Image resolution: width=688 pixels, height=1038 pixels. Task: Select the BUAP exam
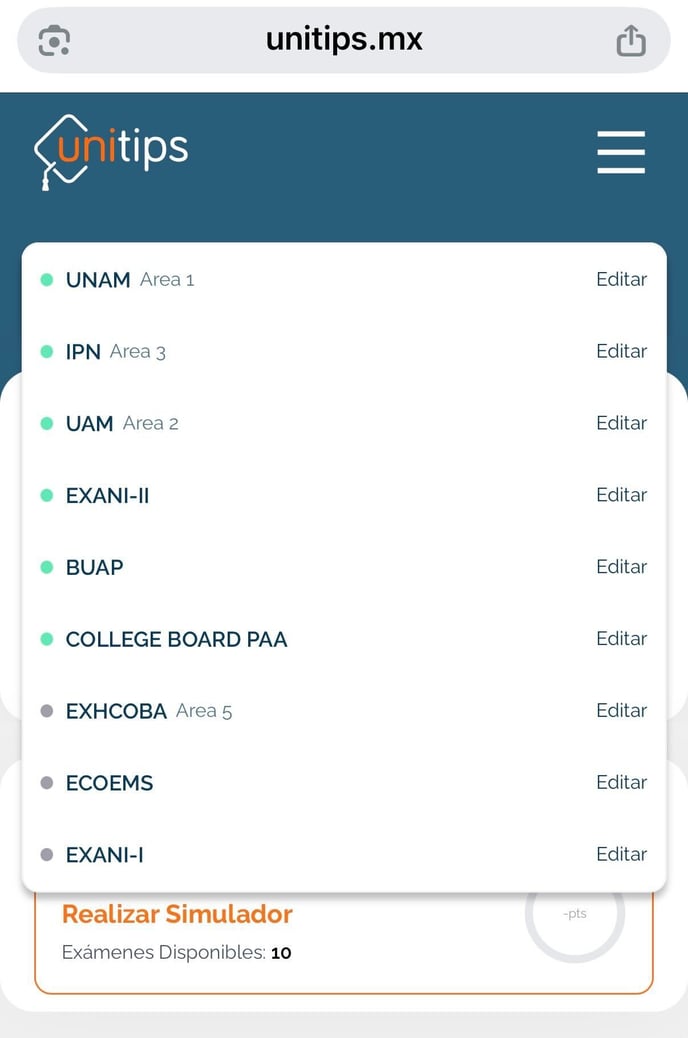94,568
